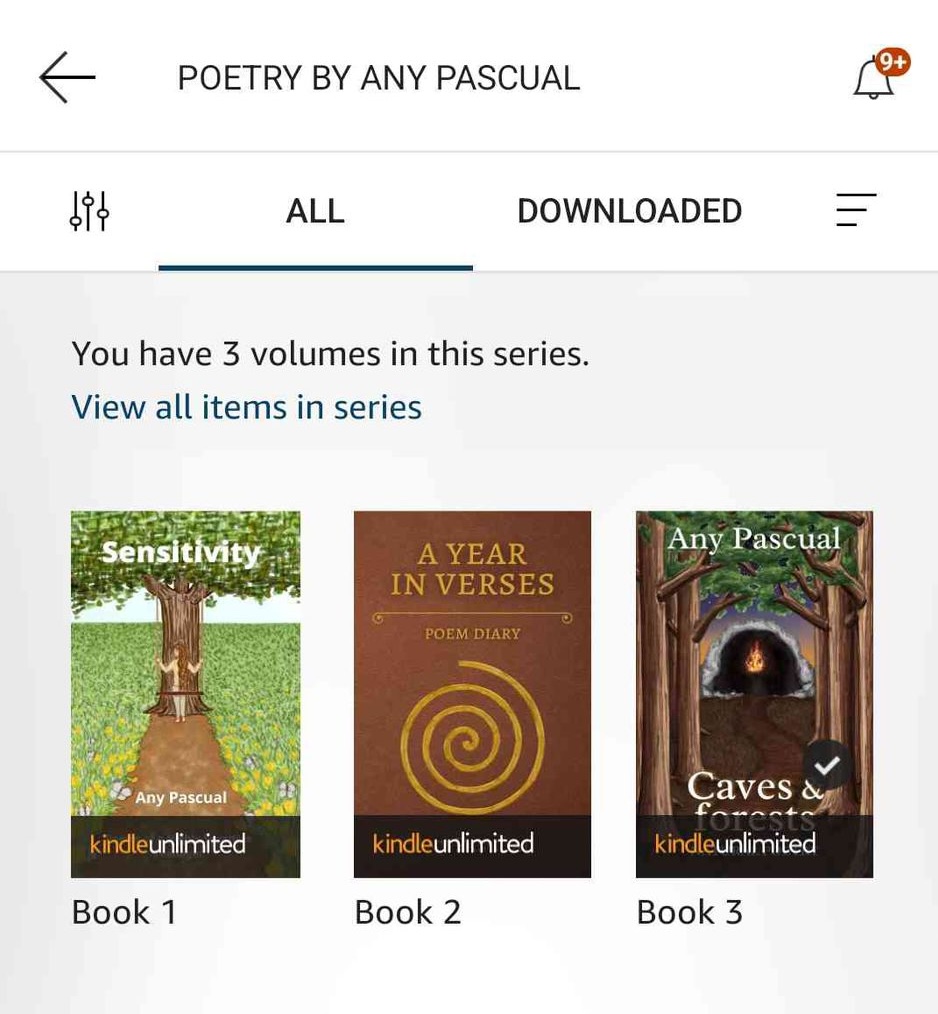Open the notifications bell
The width and height of the screenshot is (938, 1014).
874,78
